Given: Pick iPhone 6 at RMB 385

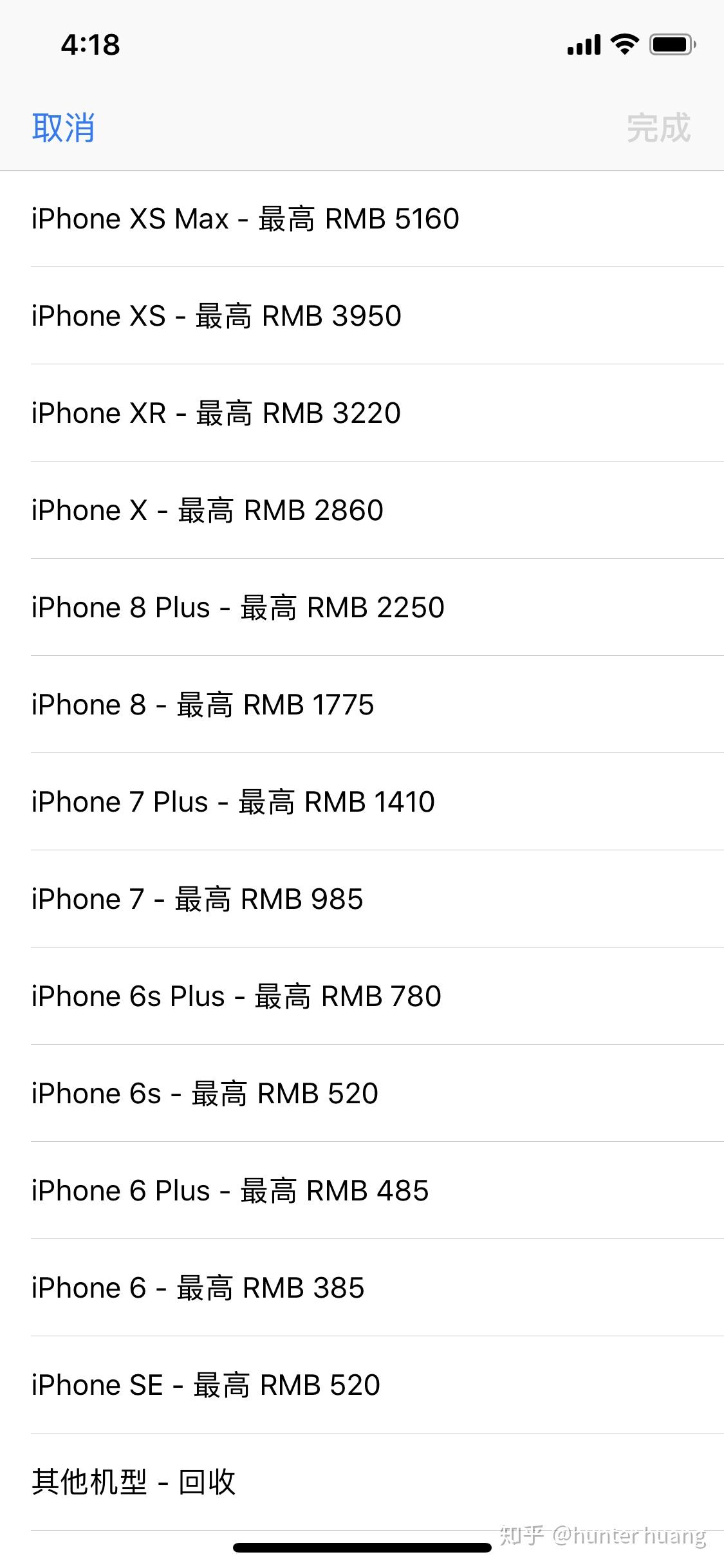Looking at the screenshot, I should (x=198, y=1288).
